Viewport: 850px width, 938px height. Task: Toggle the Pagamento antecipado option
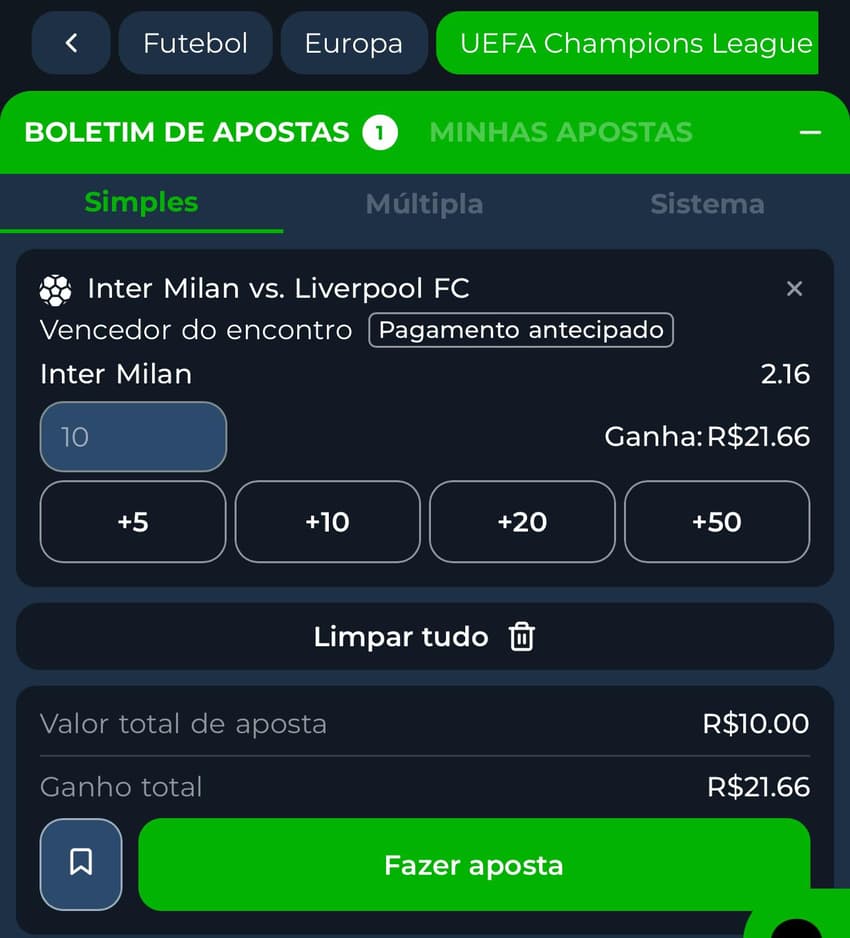pyautogui.click(x=520, y=330)
